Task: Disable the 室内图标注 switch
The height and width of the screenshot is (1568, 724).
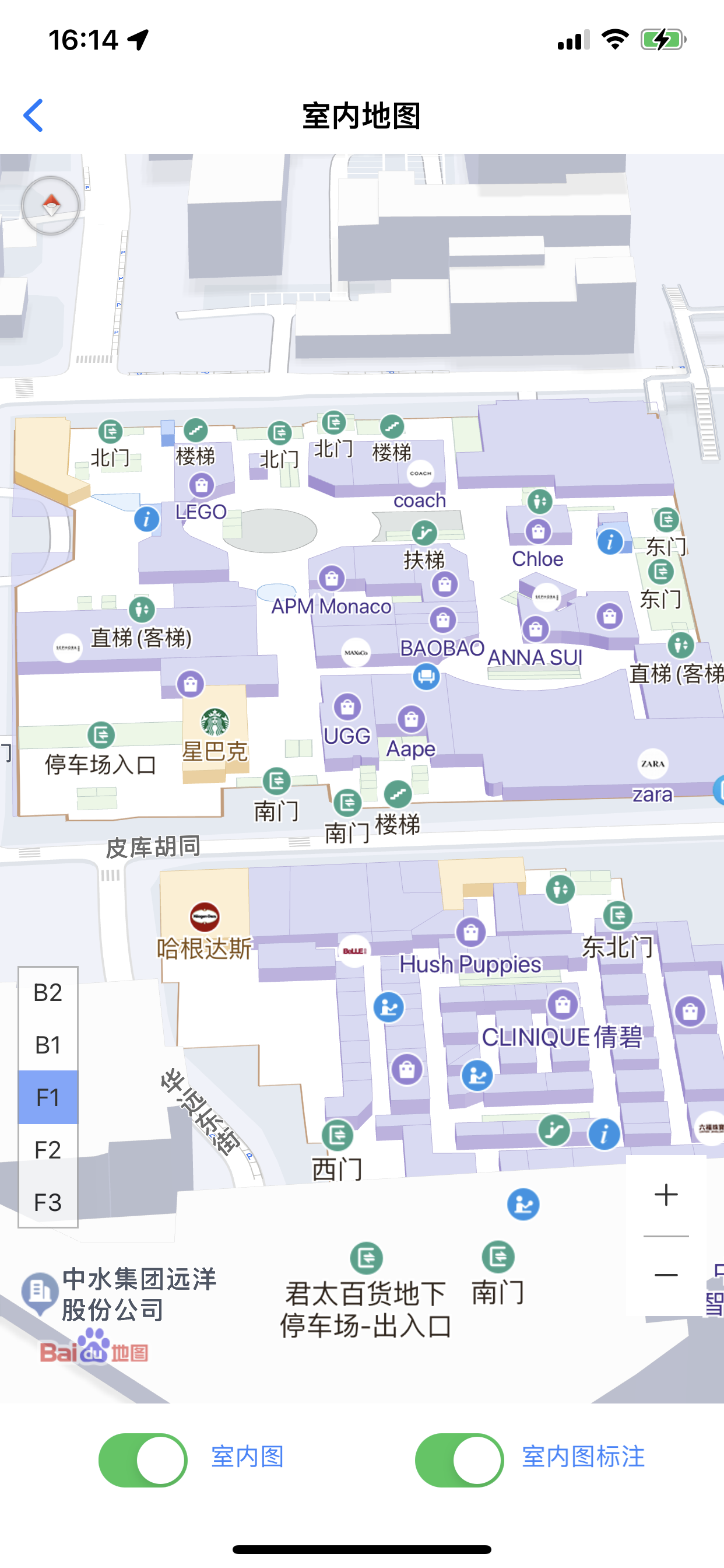Action: [x=459, y=1459]
